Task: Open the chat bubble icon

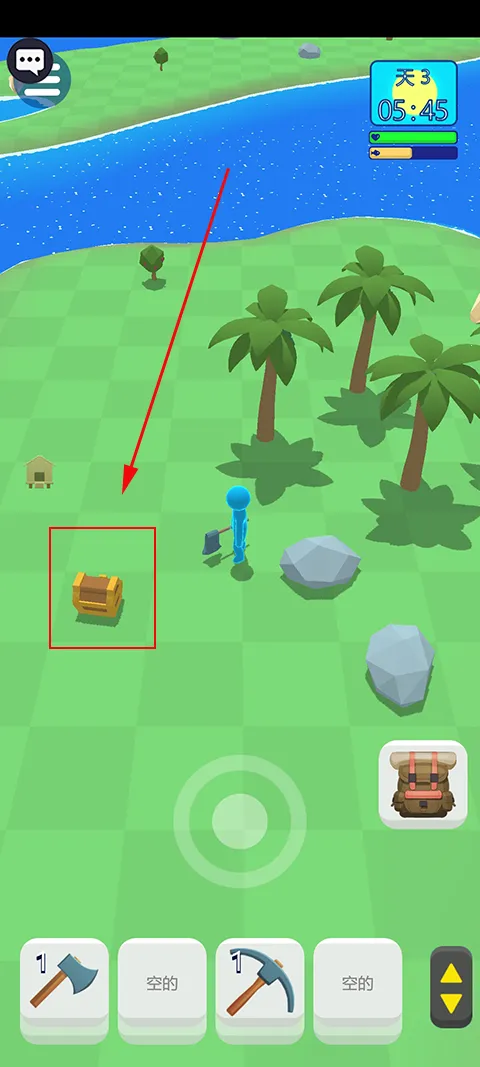Action: click(30, 61)
